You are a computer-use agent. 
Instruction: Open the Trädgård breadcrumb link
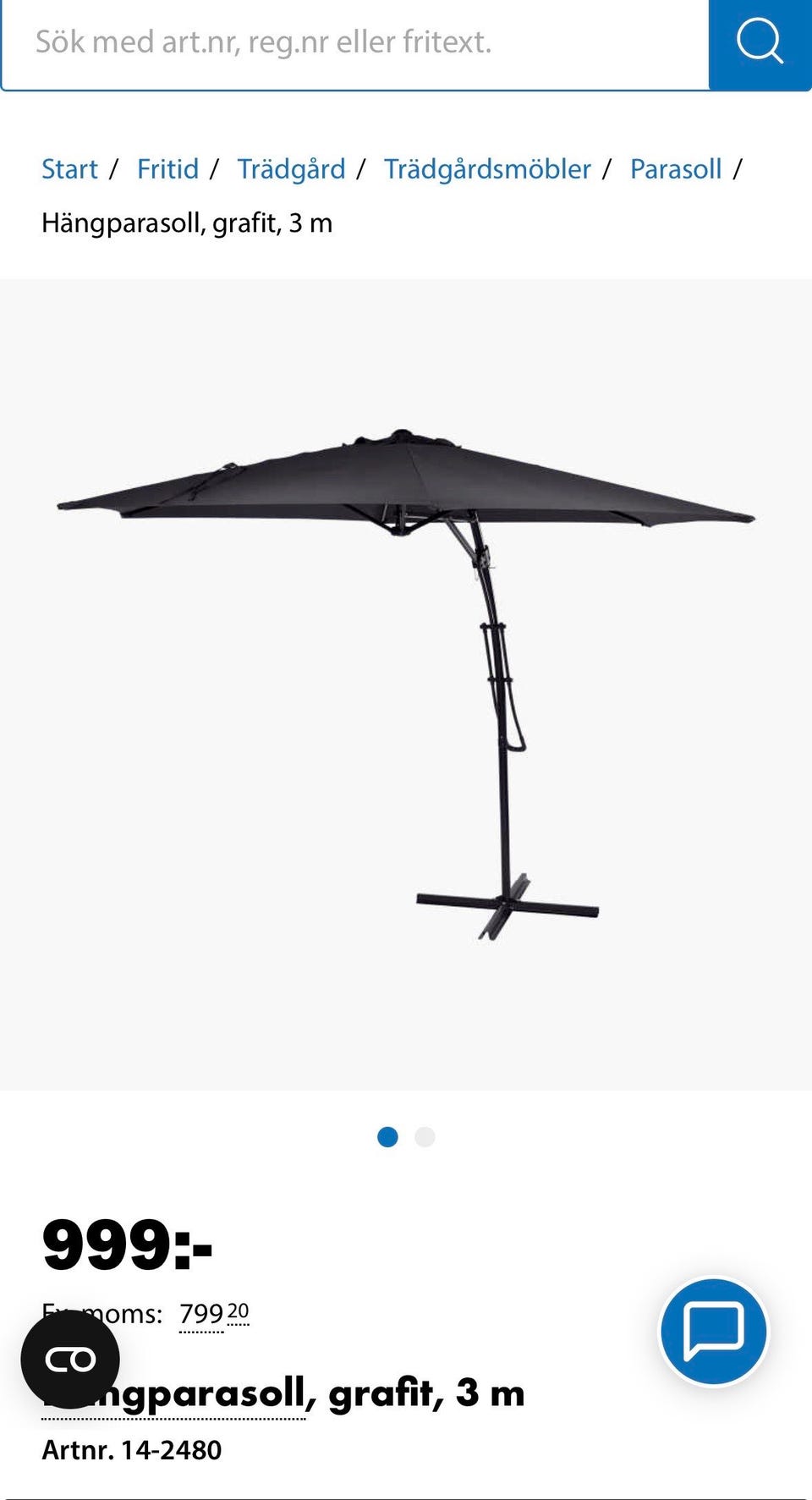291,169
